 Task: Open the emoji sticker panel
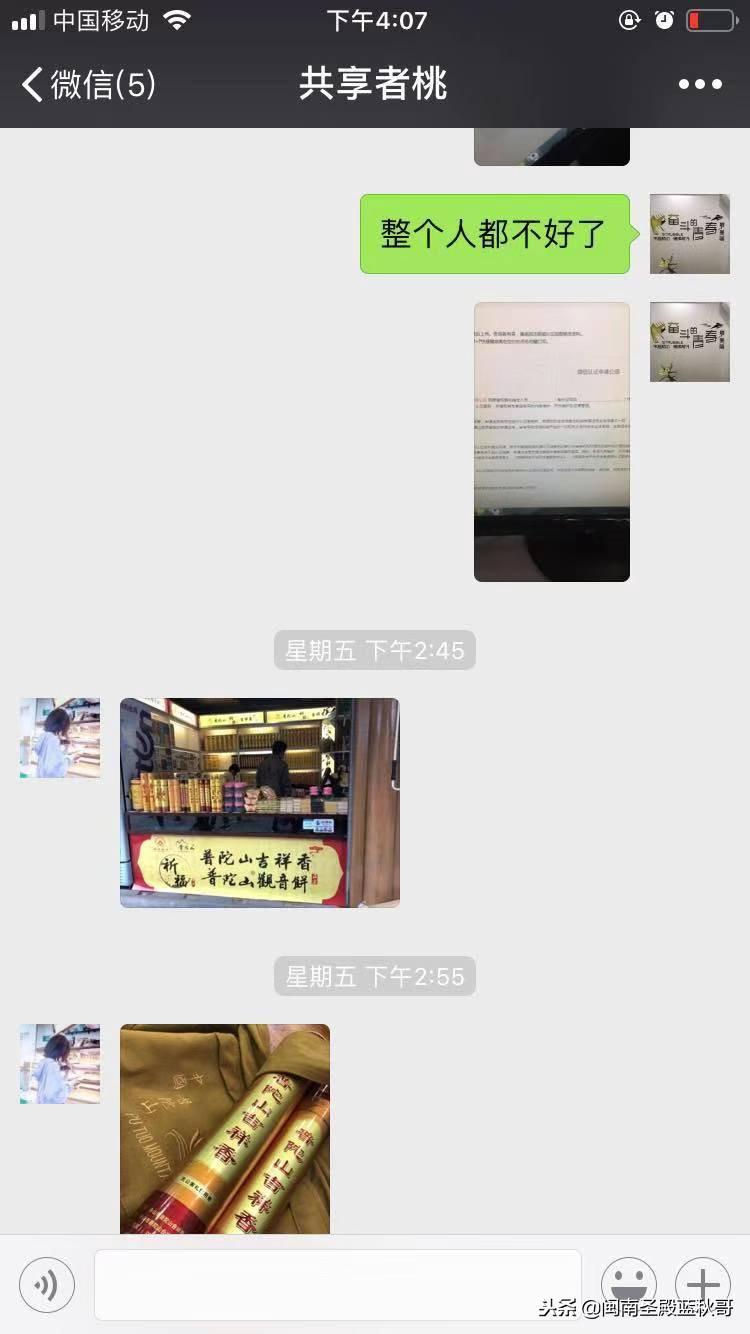point(628,1284)
